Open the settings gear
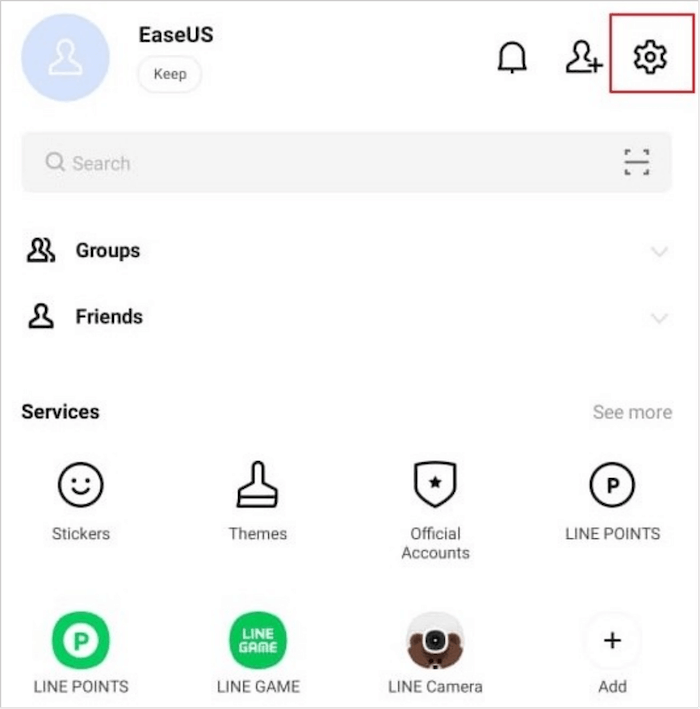Image resolution: width=700 pixels, height=709 pixels. point(650,57)
